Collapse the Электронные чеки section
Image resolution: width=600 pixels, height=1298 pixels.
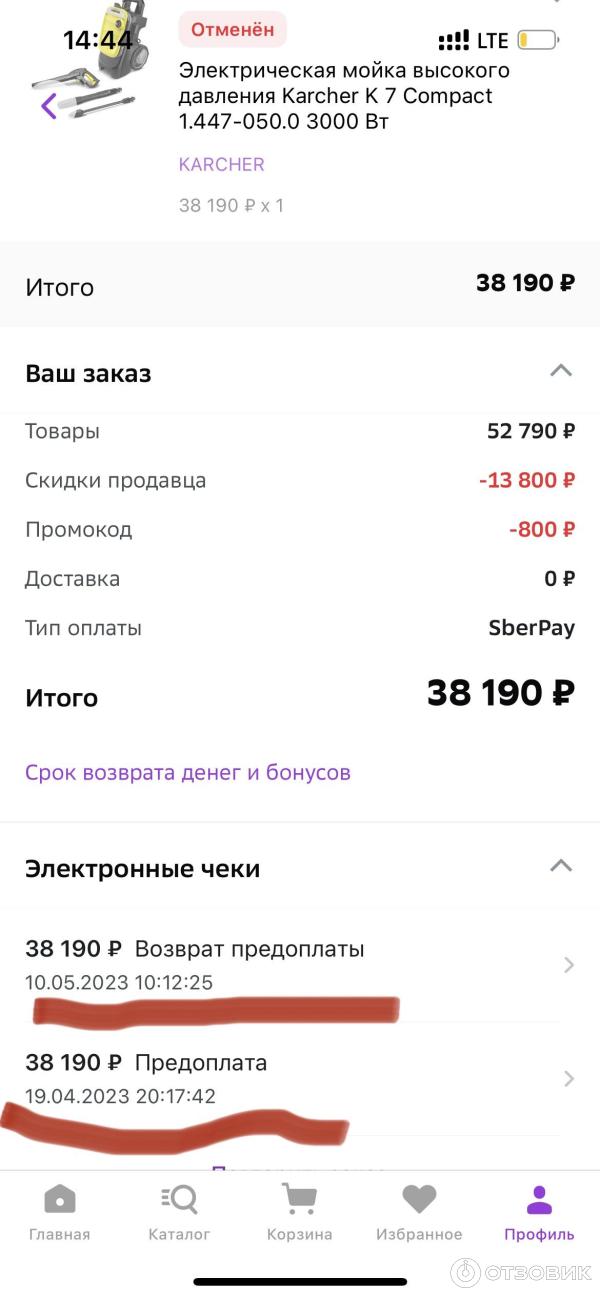[561, 866]
